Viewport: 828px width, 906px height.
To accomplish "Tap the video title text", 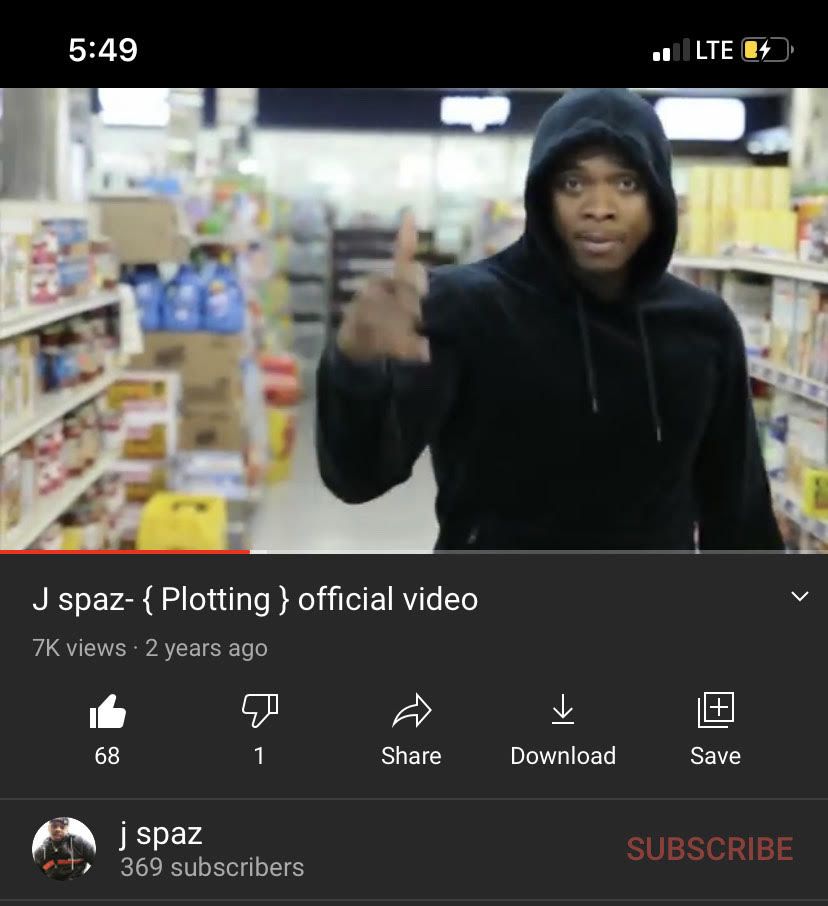I will click(256, 600).
